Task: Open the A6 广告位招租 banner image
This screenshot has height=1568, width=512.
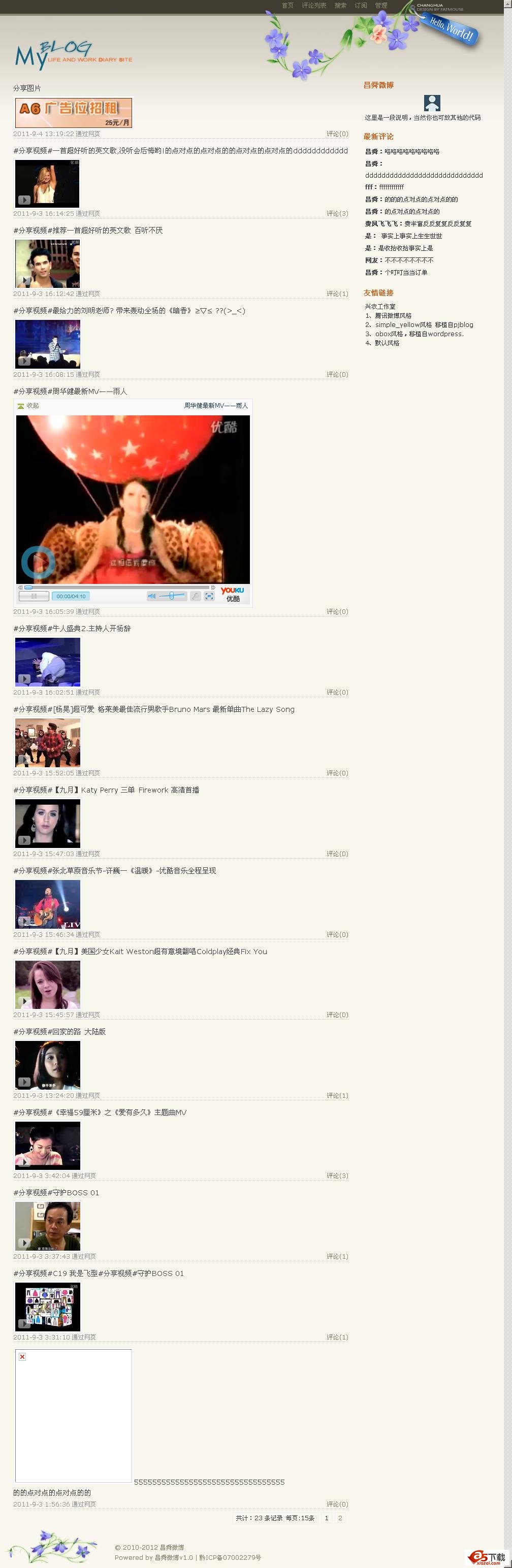Action: (73, 113)
